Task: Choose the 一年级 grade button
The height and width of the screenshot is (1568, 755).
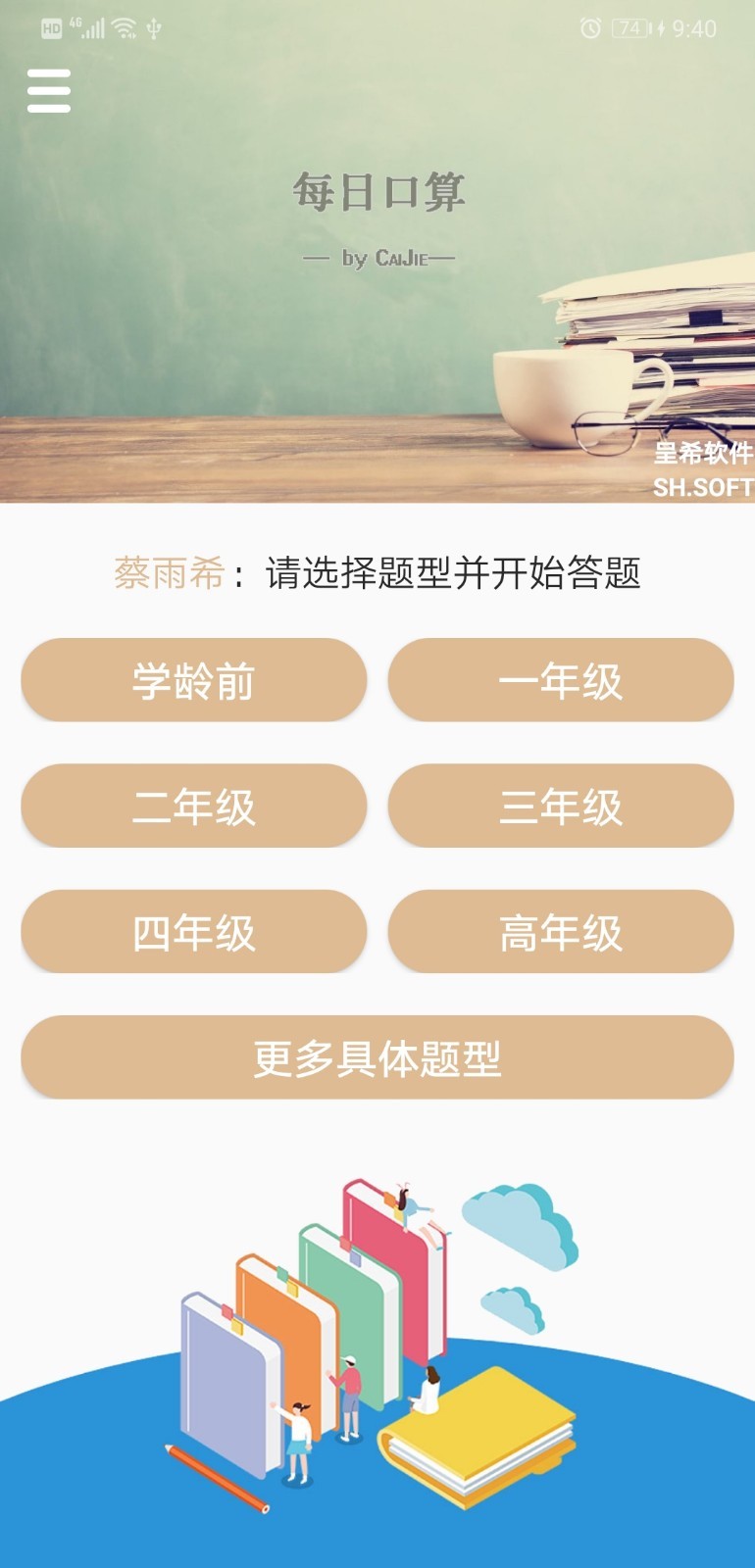Action: (x=561, y=680)
